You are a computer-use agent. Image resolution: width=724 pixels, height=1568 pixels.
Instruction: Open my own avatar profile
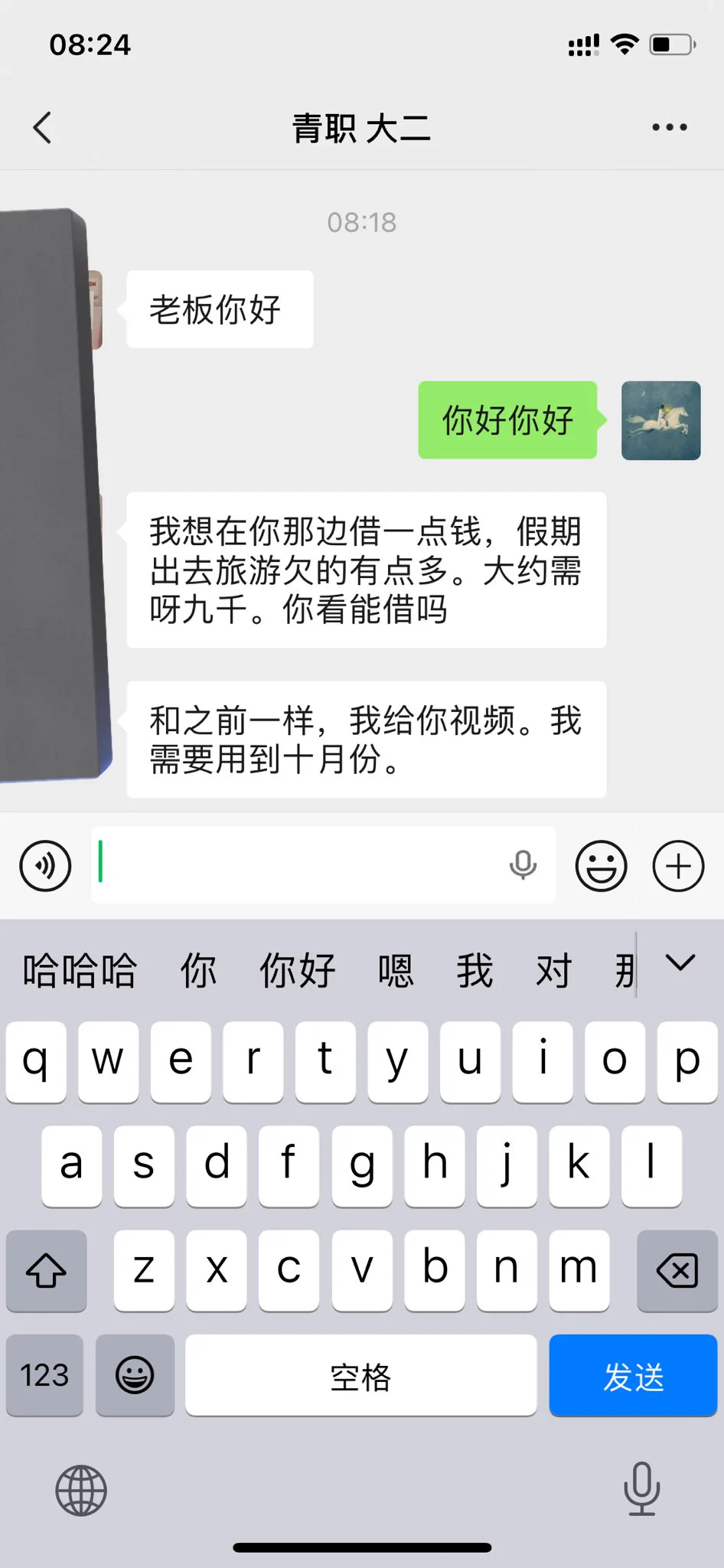point(660,420)
